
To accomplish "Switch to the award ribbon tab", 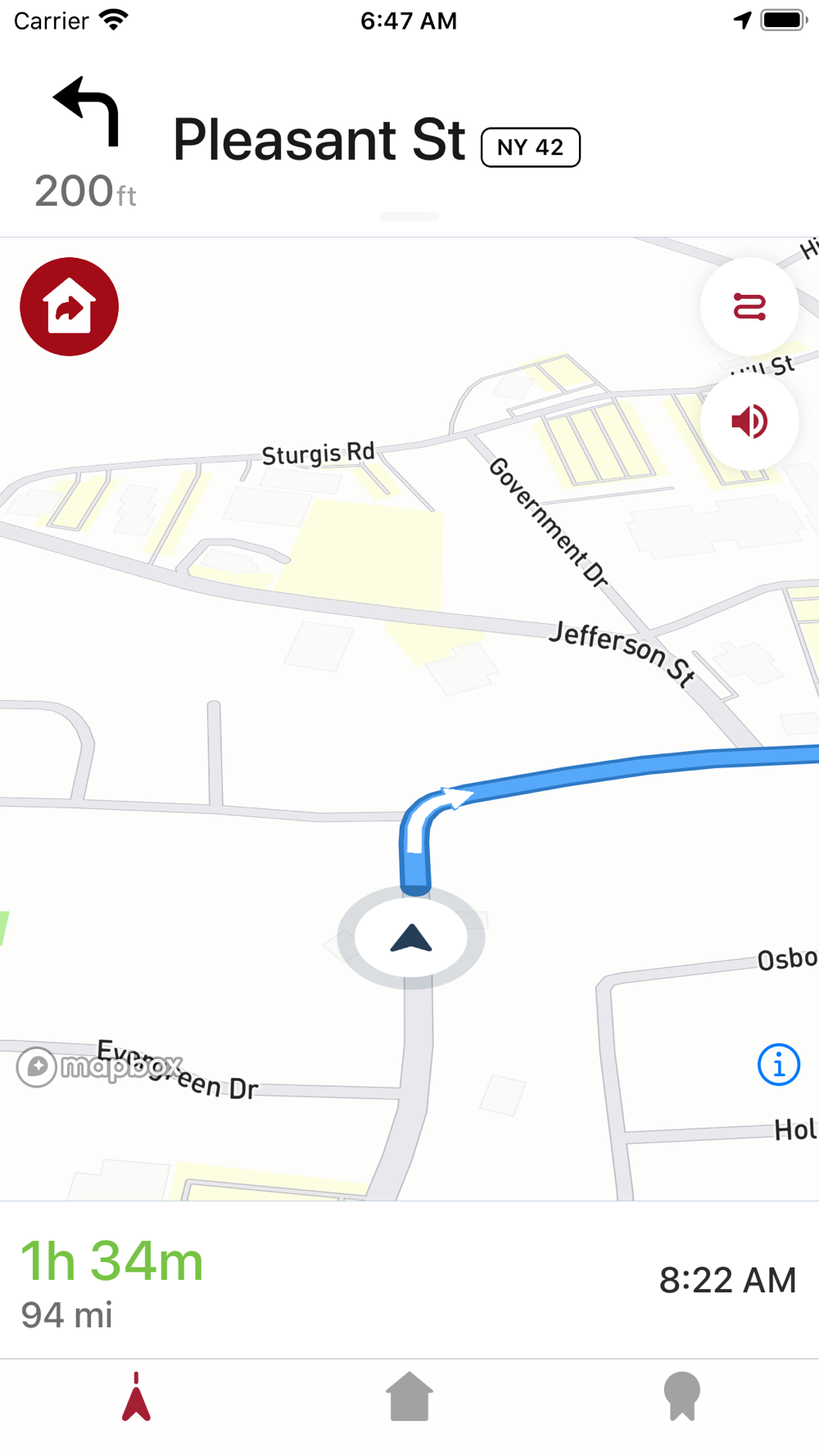I will (x=682, y=1397).
